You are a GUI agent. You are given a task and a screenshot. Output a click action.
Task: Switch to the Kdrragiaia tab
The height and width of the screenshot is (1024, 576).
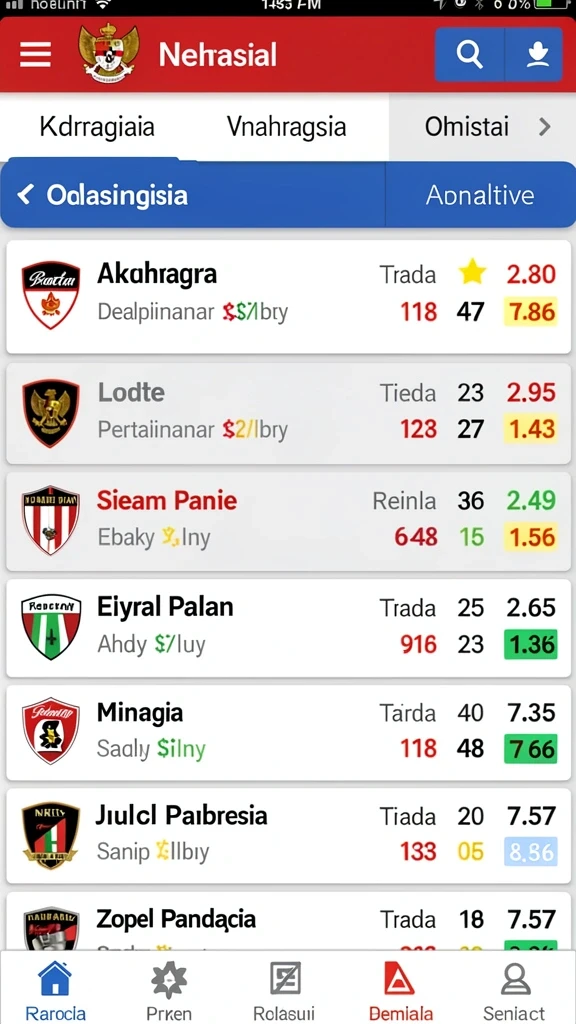97,126
